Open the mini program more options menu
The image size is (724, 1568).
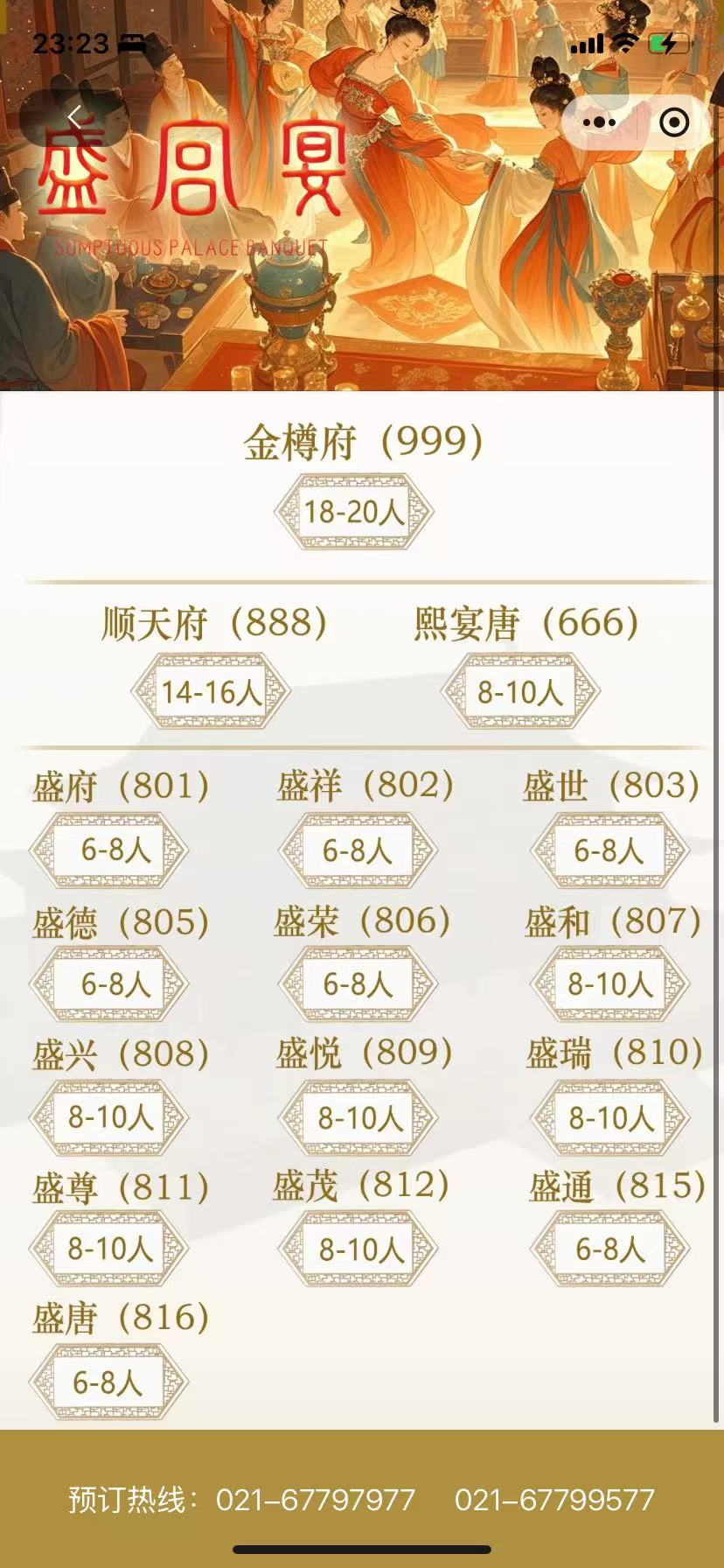click(599, 122)
